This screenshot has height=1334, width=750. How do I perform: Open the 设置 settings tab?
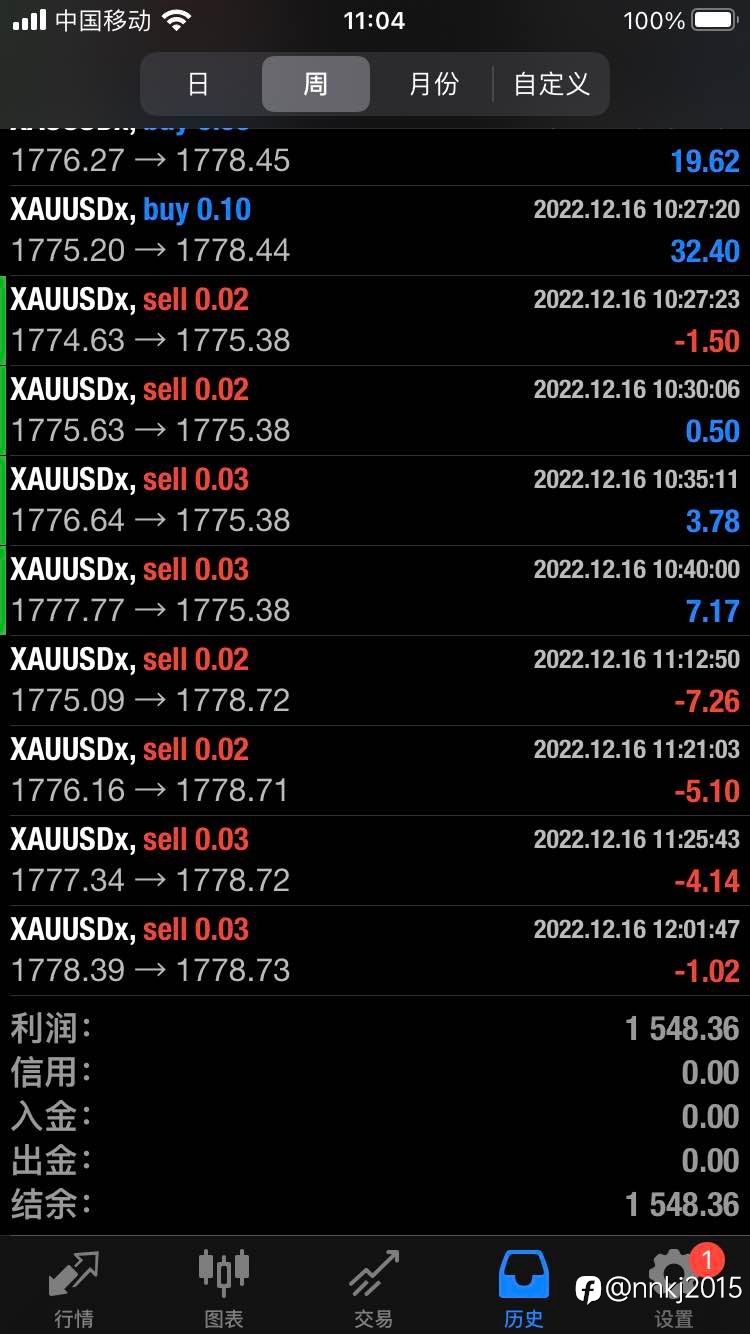pos(674,1288)
